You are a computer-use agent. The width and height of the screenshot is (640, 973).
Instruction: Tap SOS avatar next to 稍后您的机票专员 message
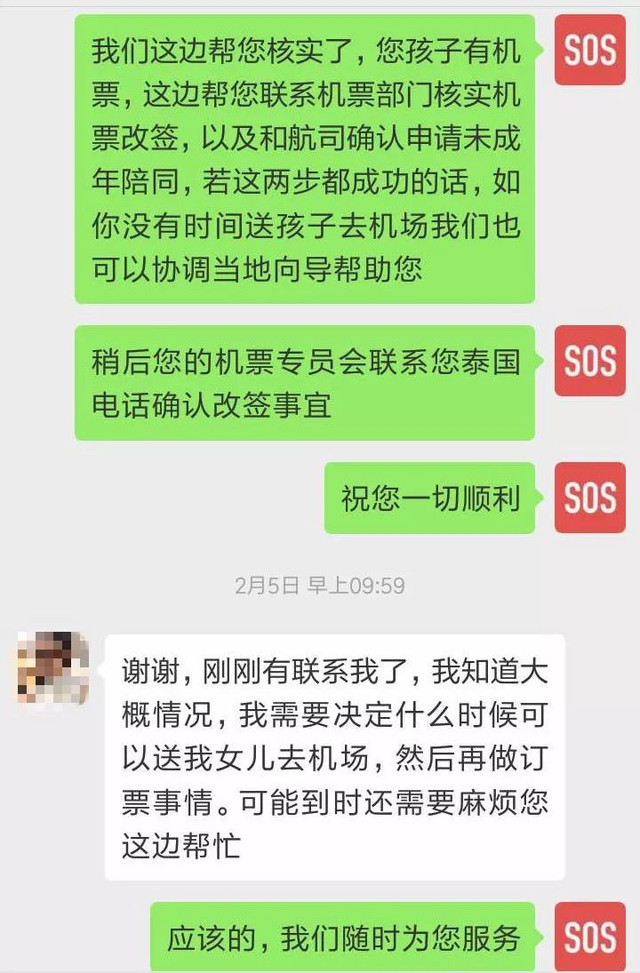(x=590, y=361)
